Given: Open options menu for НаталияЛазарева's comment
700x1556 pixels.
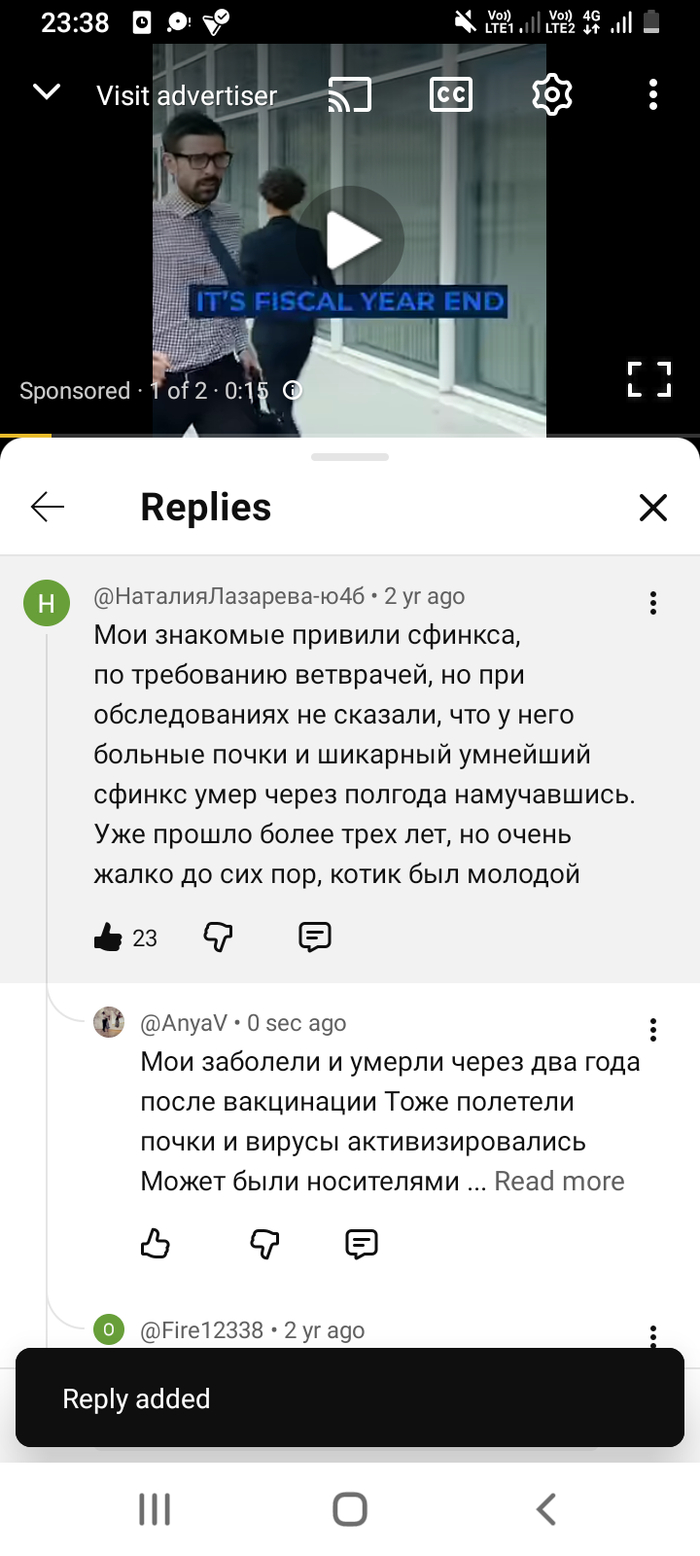Looking at the screenshot, I should tap(652, 602).
